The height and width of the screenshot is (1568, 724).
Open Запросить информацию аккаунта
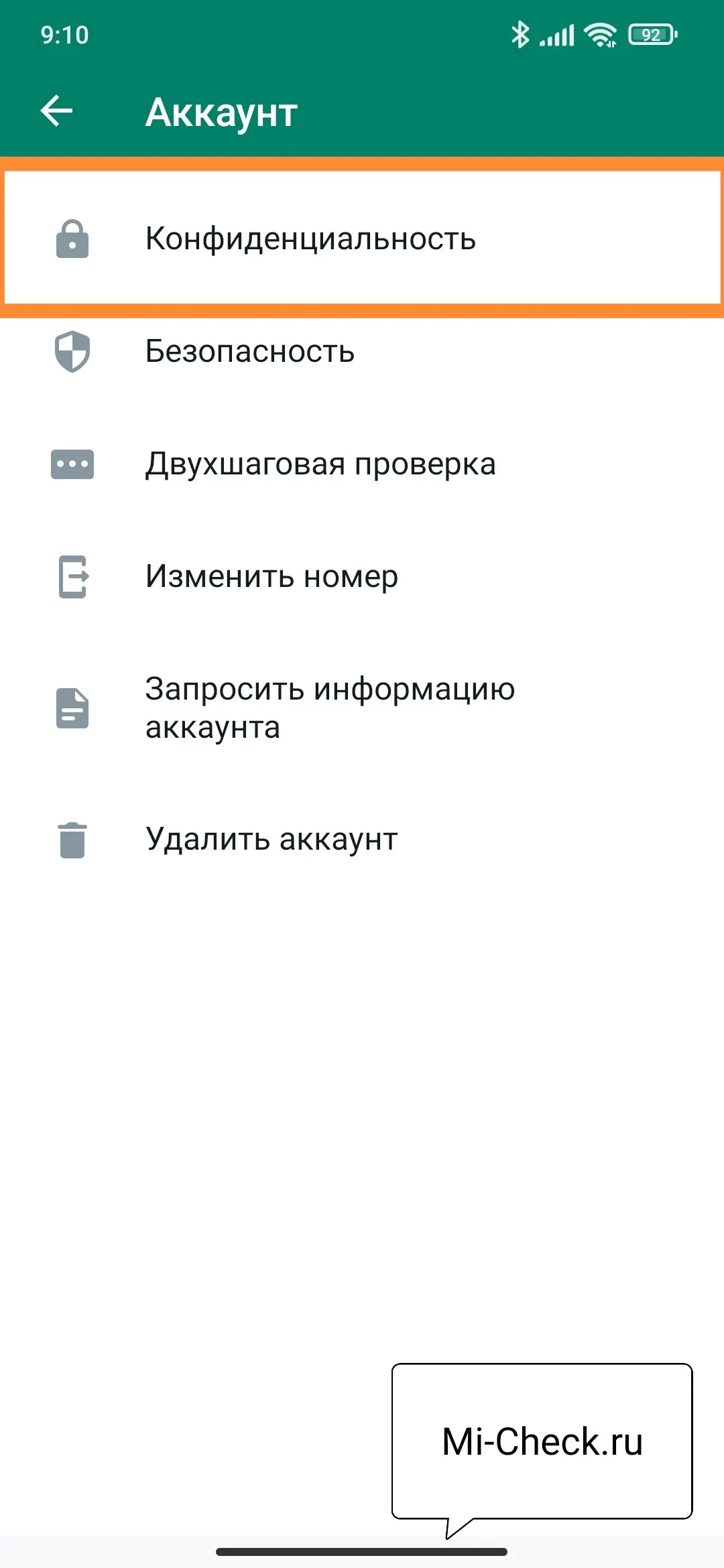coord(329,708)
